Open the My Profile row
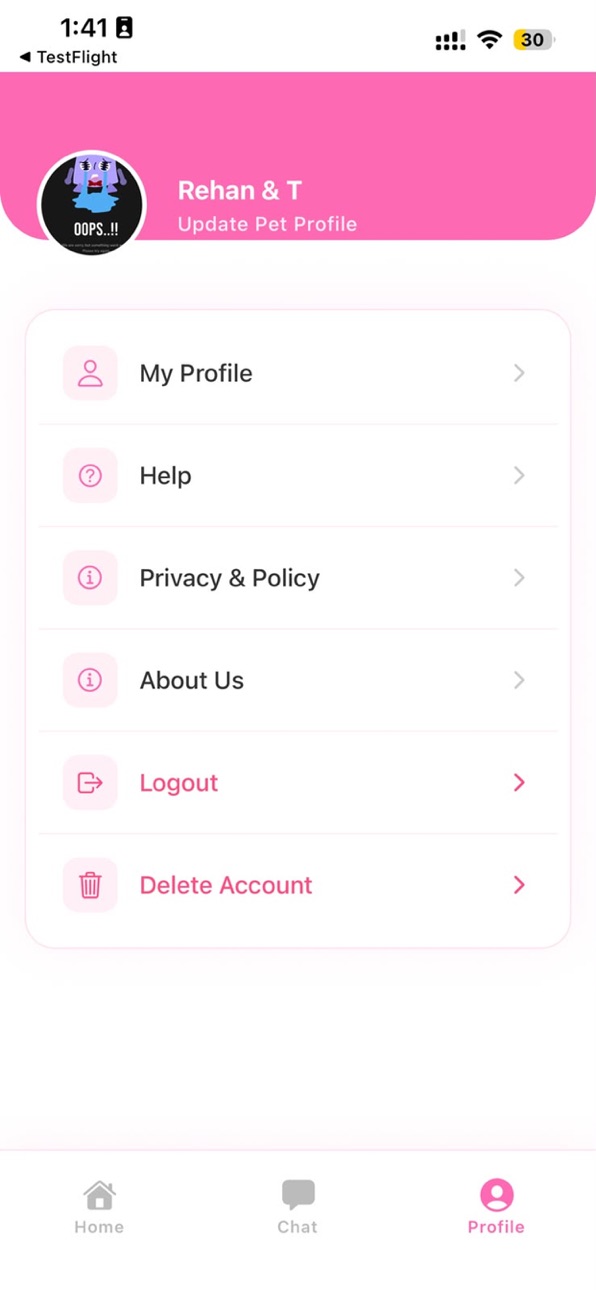The height and width of the screenshot is (1290, 596). point(298,373)
